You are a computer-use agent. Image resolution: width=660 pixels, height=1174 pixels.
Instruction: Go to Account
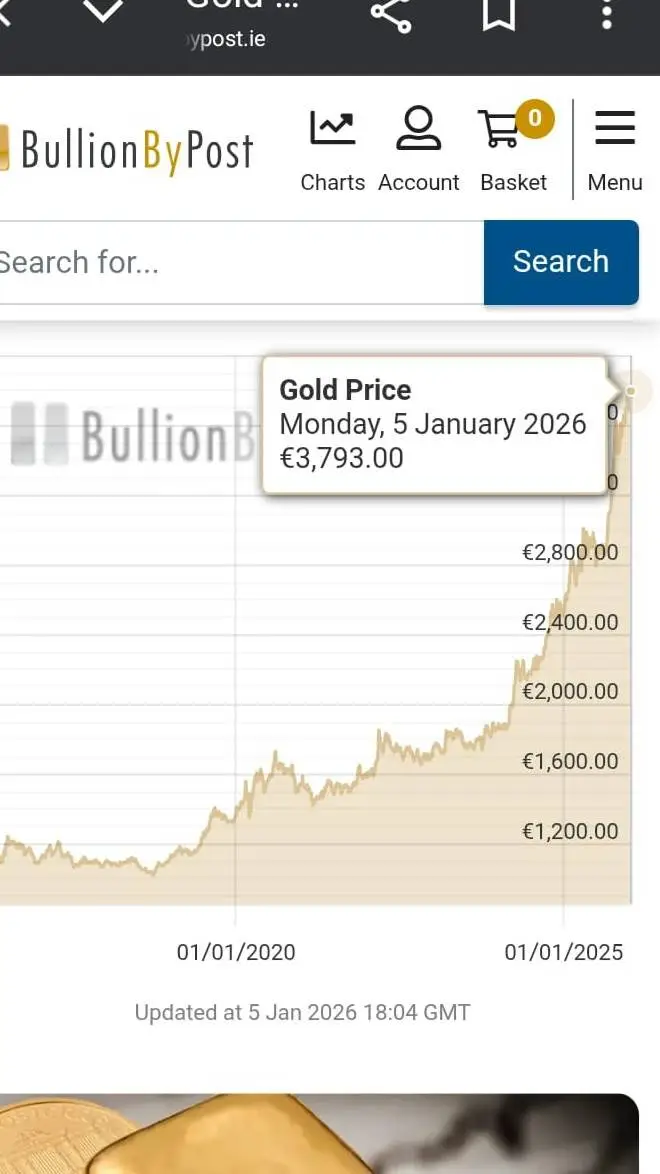(x=418, y=151)
